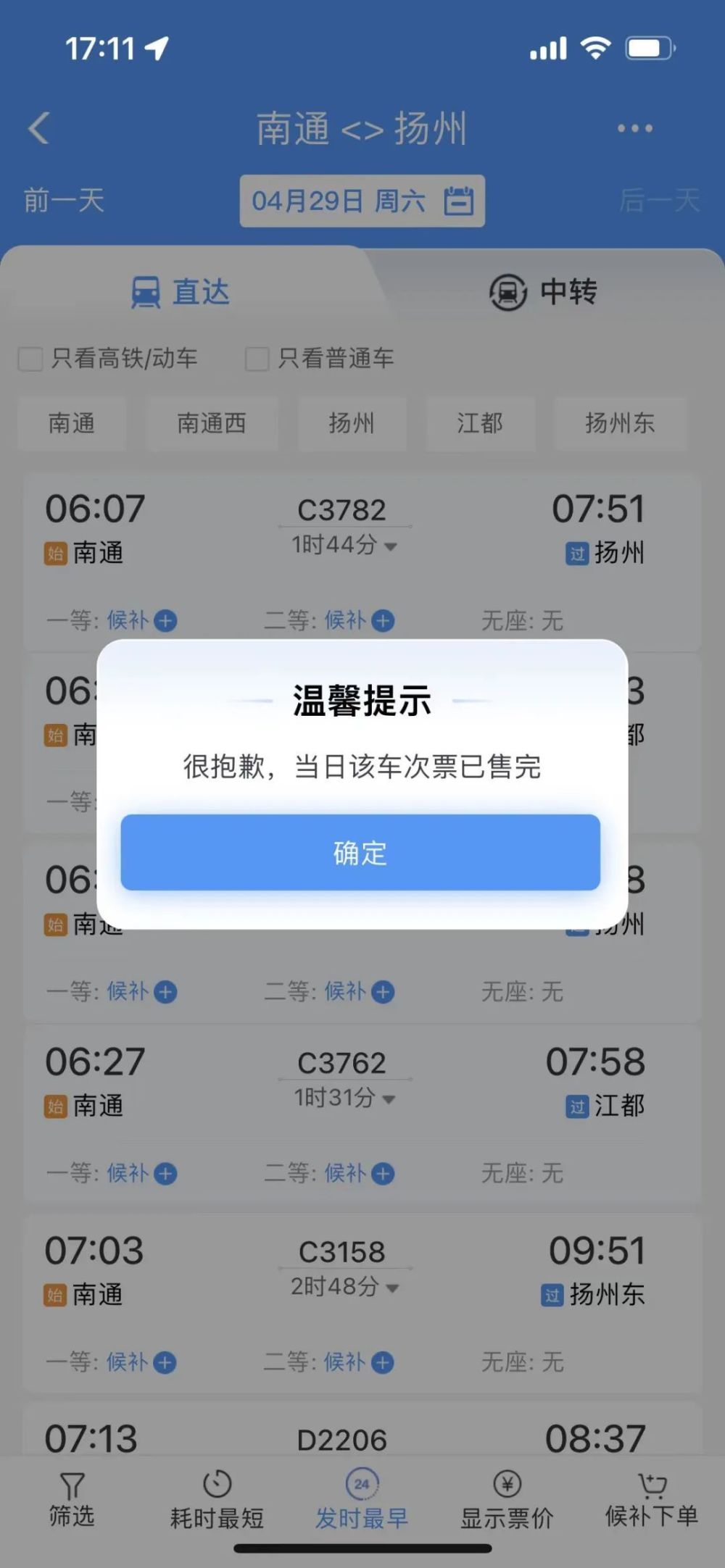Go to the previous day 前一天
The image size is (725, 1568).
[x=65, y=201]
